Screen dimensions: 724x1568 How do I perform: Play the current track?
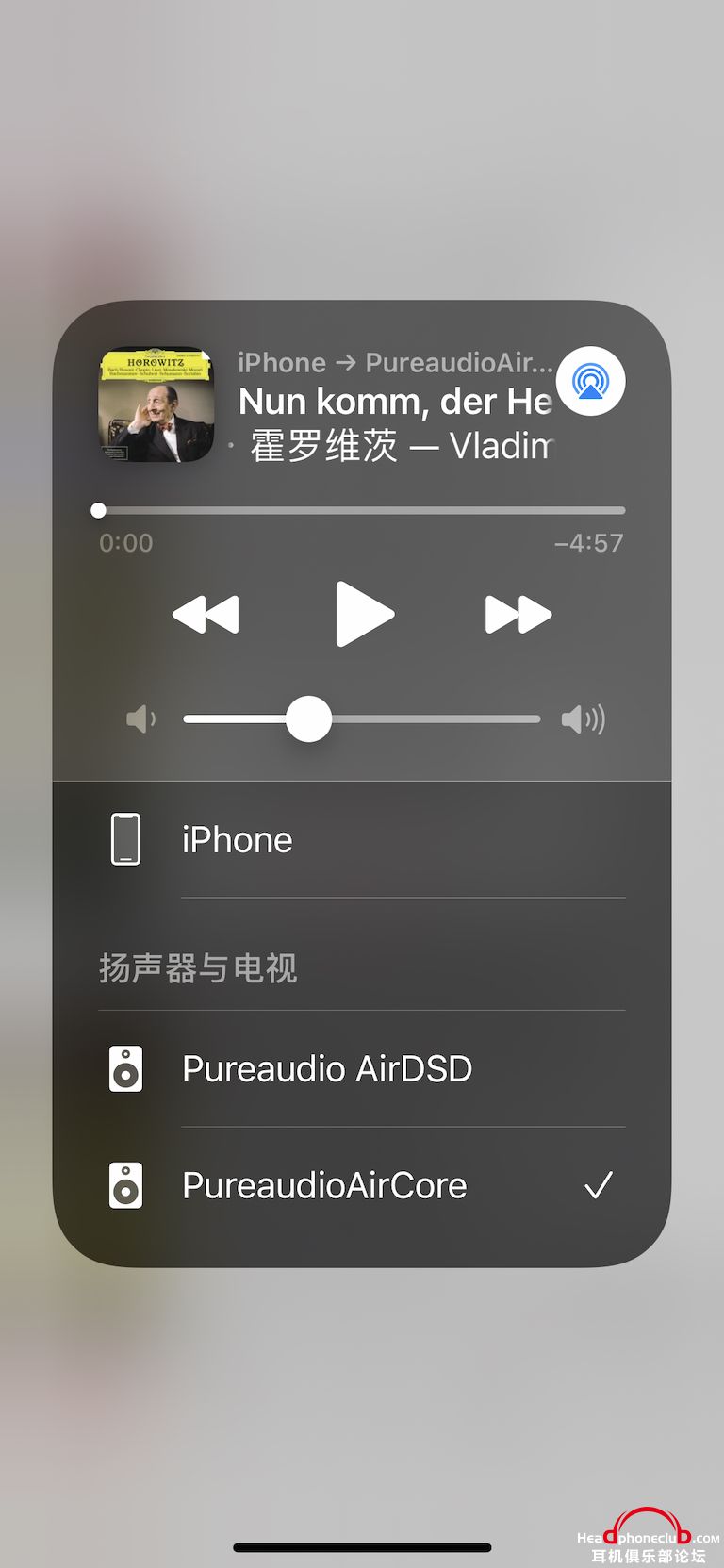(364, 615)
